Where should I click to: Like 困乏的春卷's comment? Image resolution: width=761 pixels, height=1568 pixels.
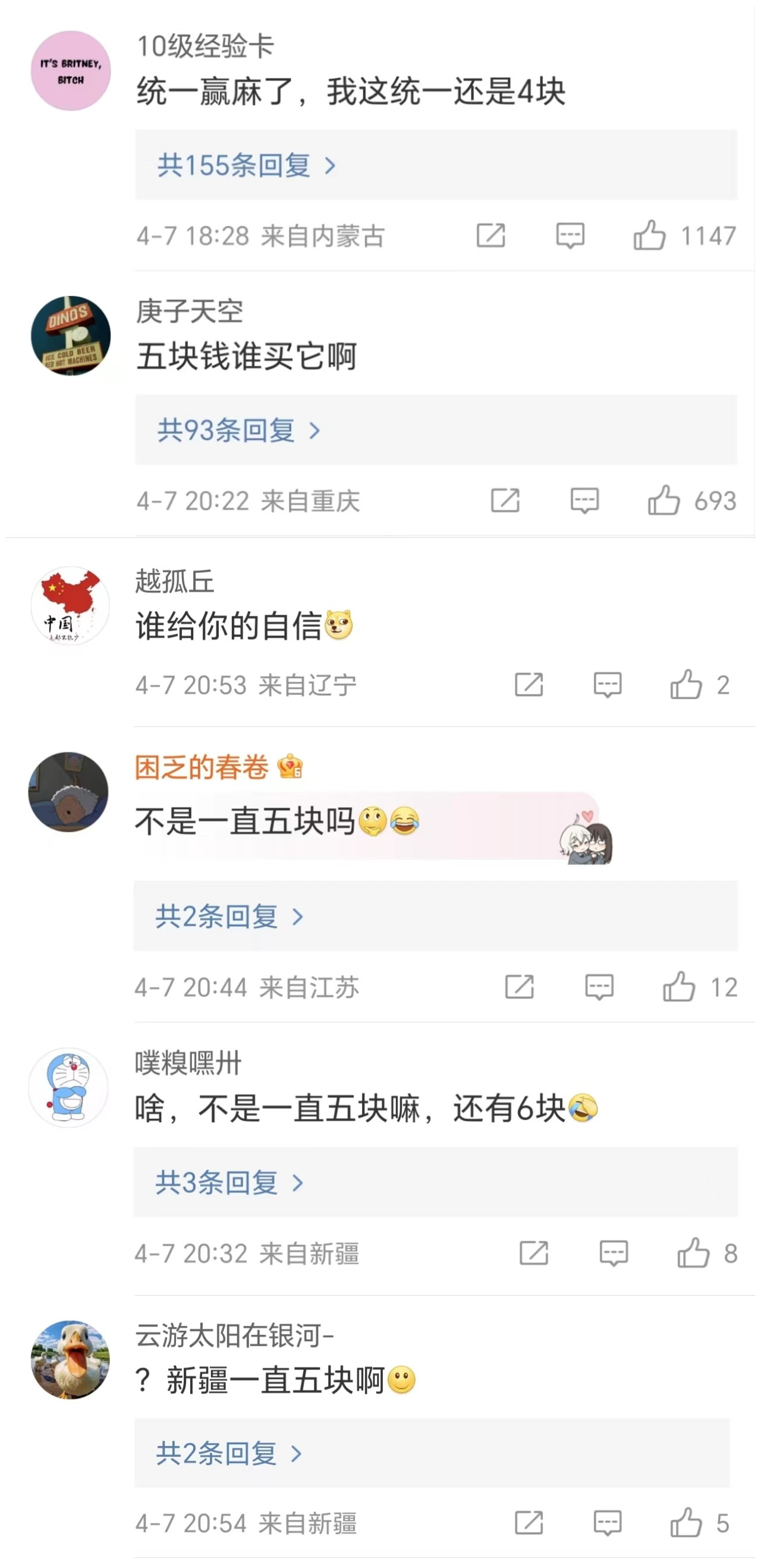[679, 987]
